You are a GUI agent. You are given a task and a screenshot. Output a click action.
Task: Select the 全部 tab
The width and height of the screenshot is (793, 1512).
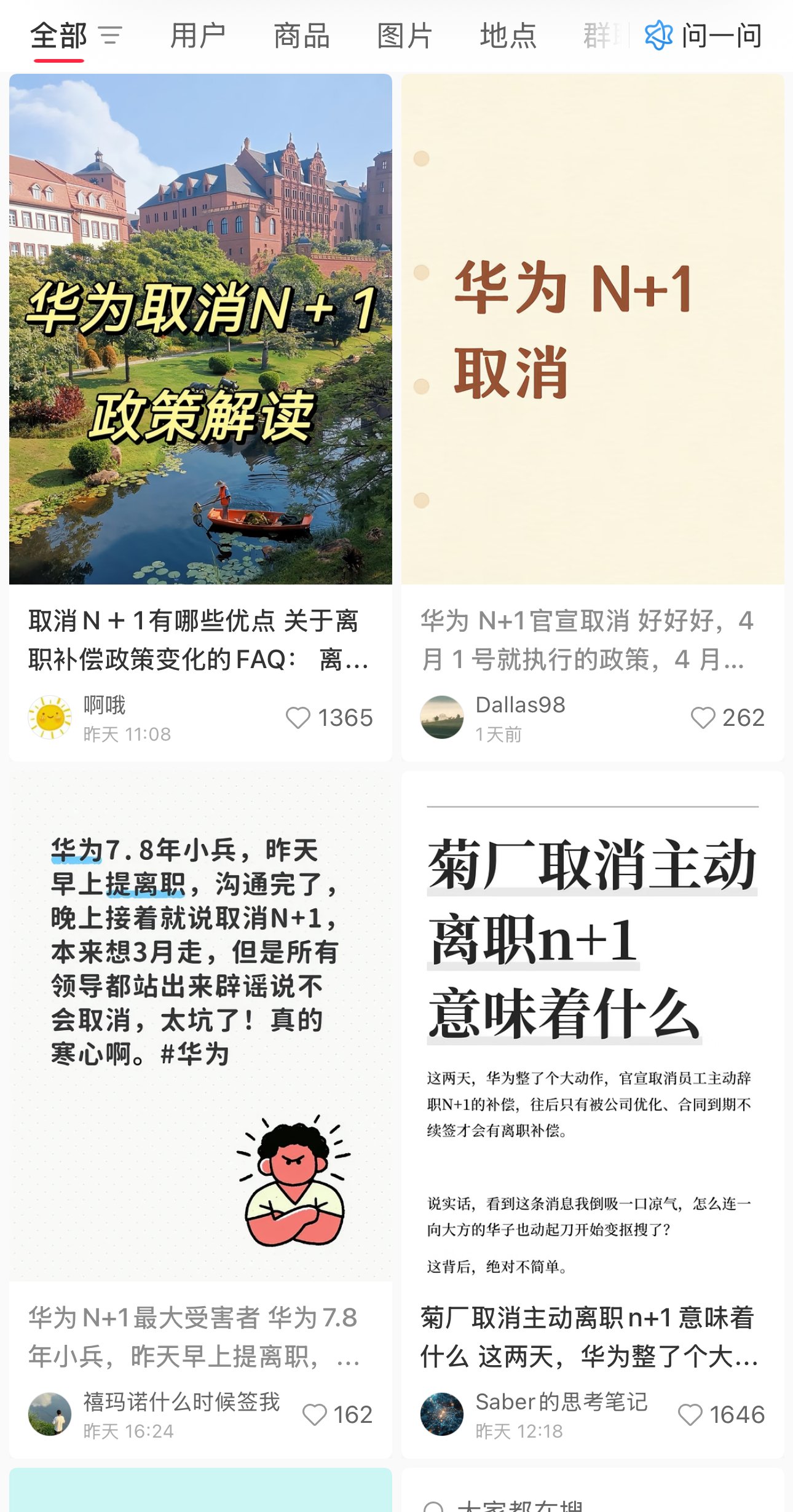59,36
